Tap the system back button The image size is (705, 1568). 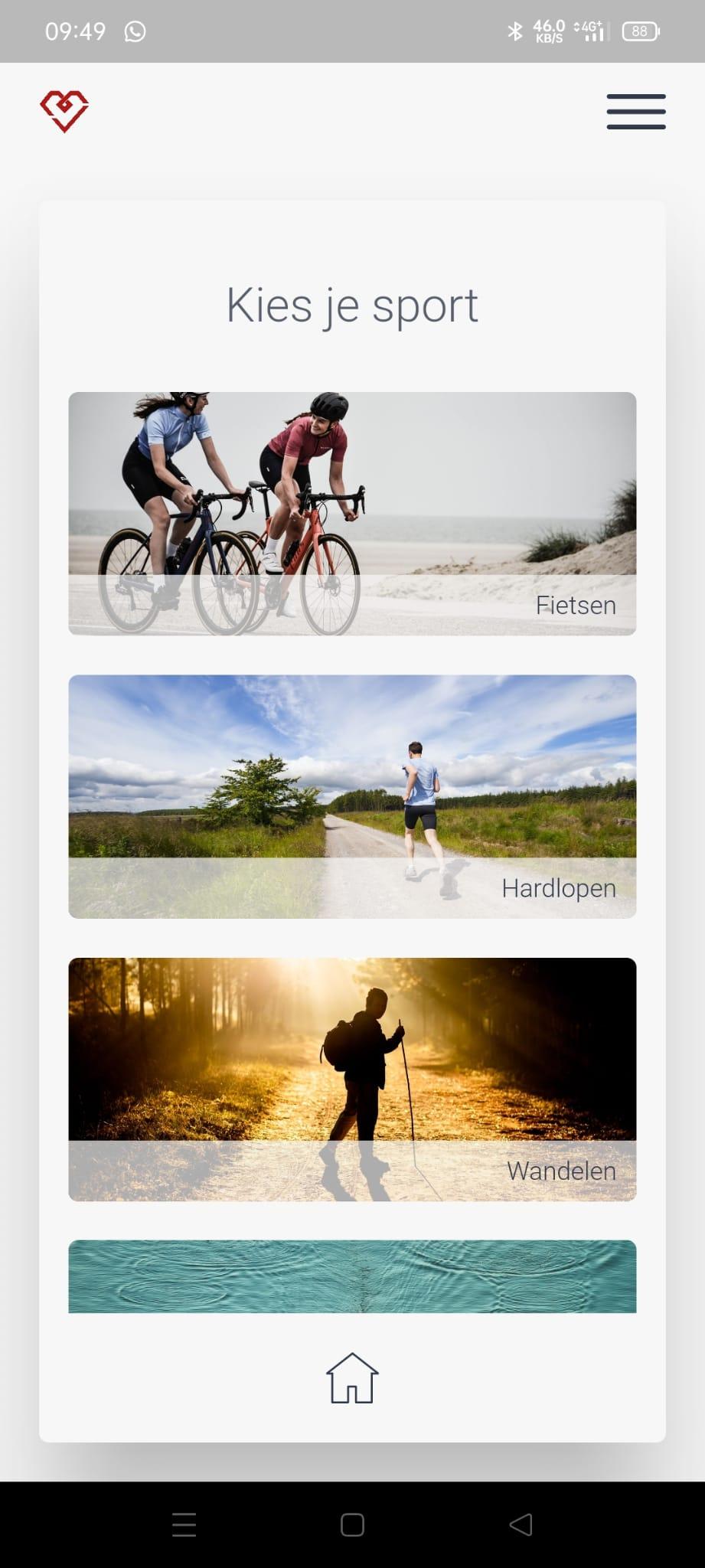coord(521,1524)
